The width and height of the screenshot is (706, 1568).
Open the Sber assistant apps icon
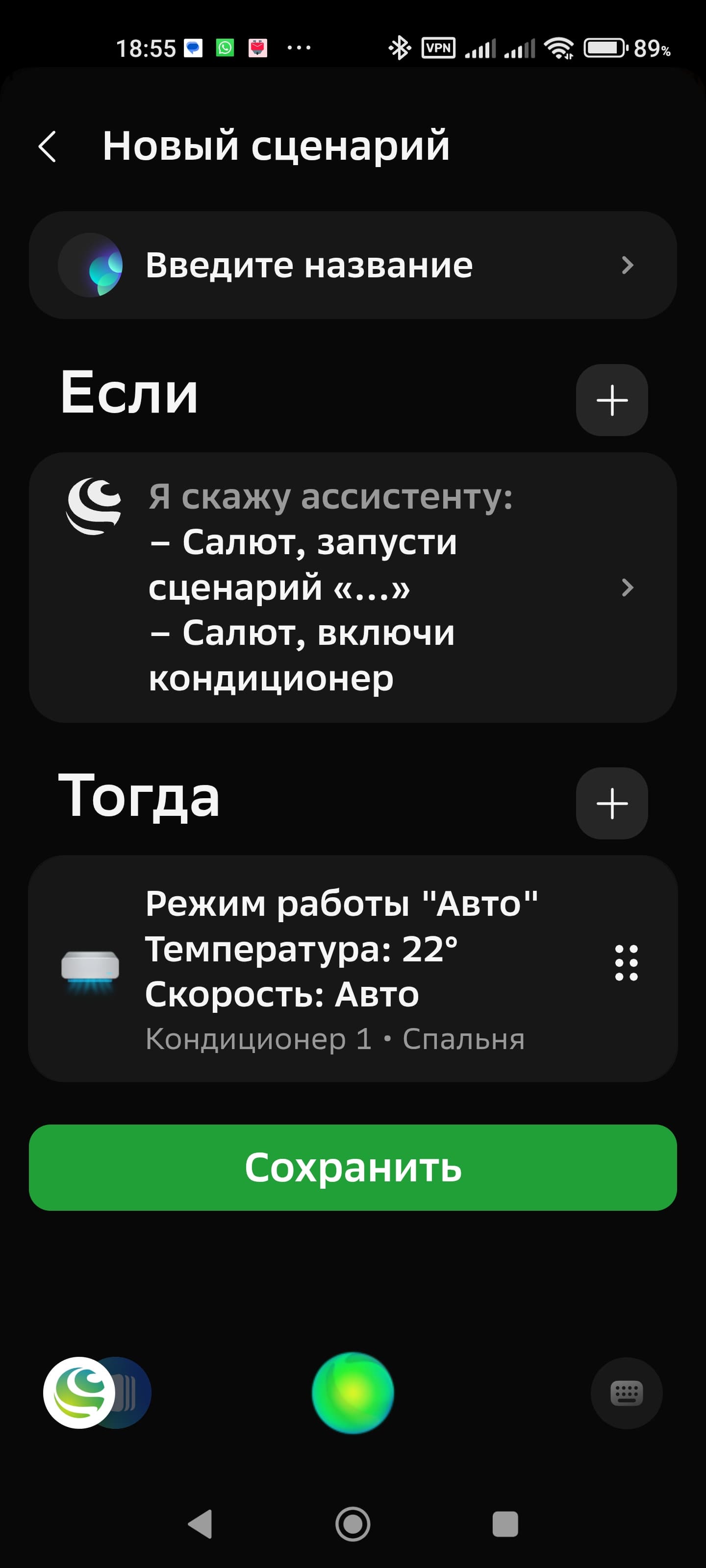tap(79, 1393)
